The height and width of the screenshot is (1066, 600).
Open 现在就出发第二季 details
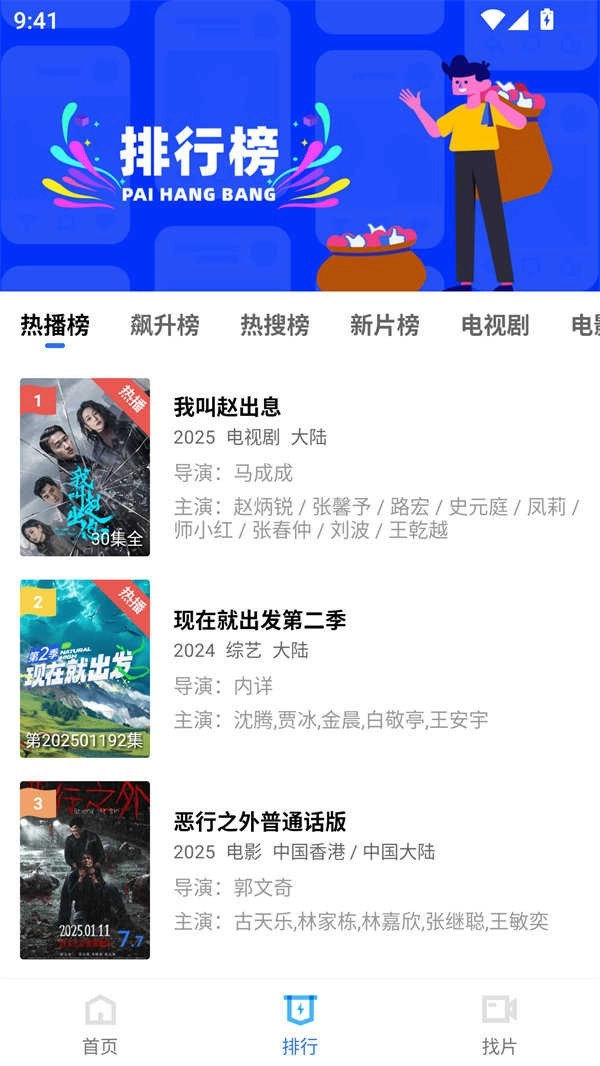[x=260, y=620]
